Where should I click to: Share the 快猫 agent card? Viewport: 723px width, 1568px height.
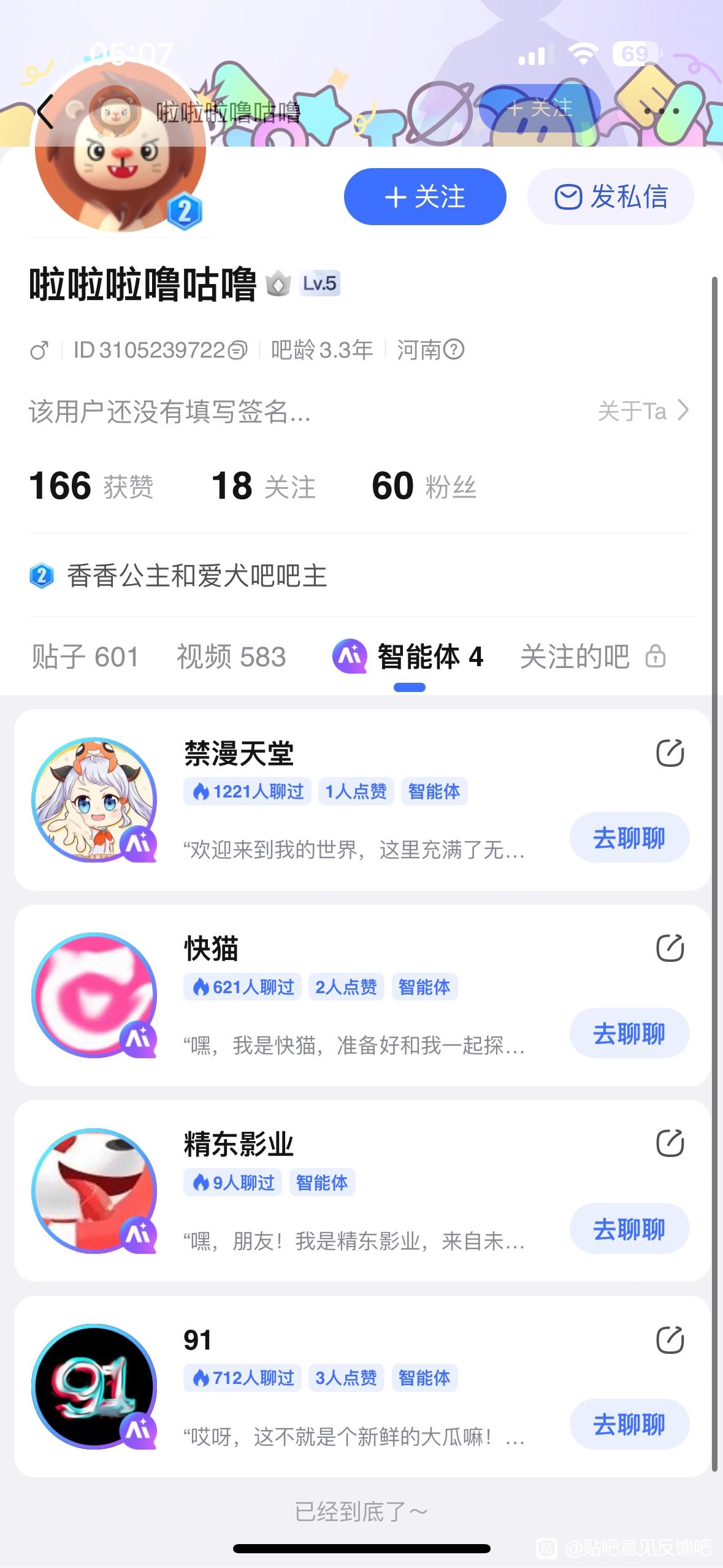[x=670, y=948]
